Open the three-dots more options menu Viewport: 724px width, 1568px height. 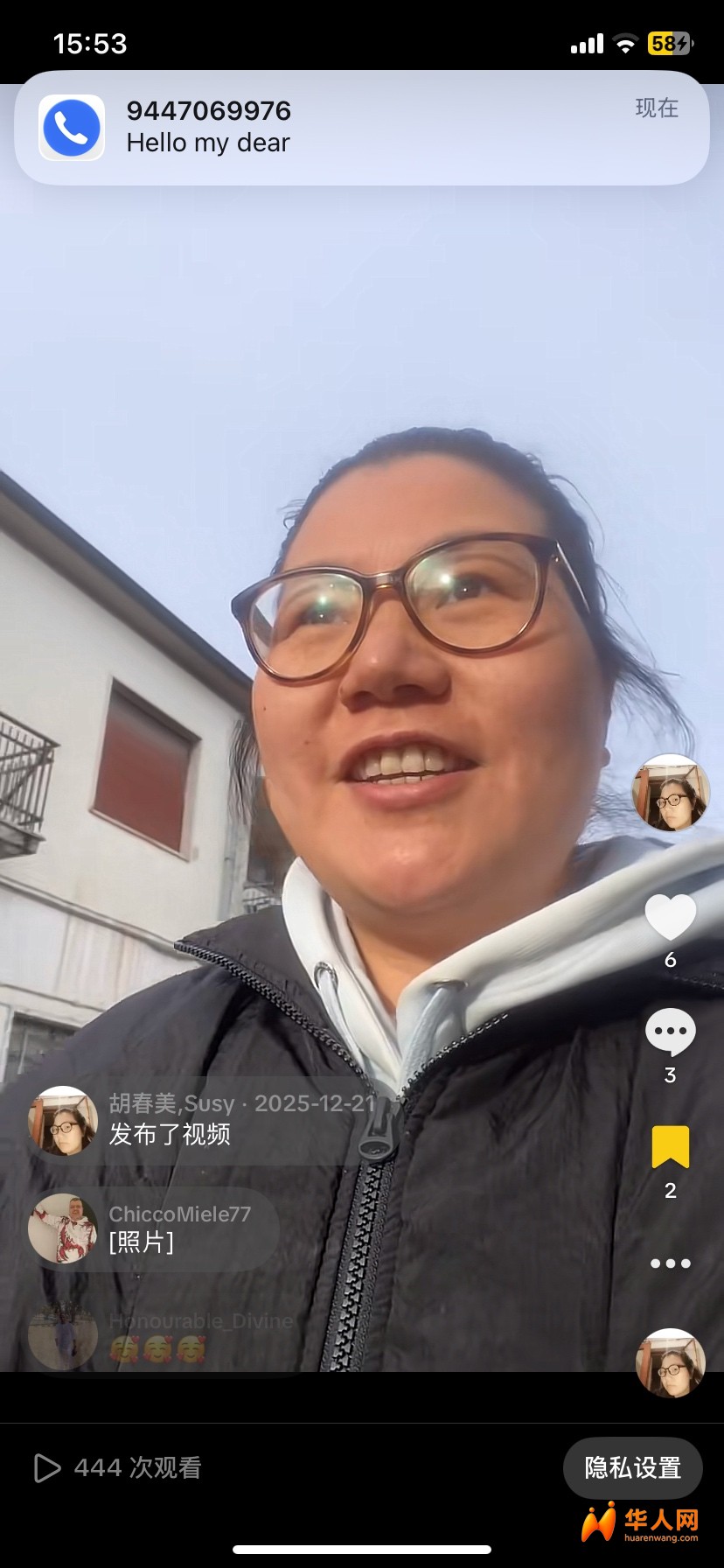coord(670,1263)
